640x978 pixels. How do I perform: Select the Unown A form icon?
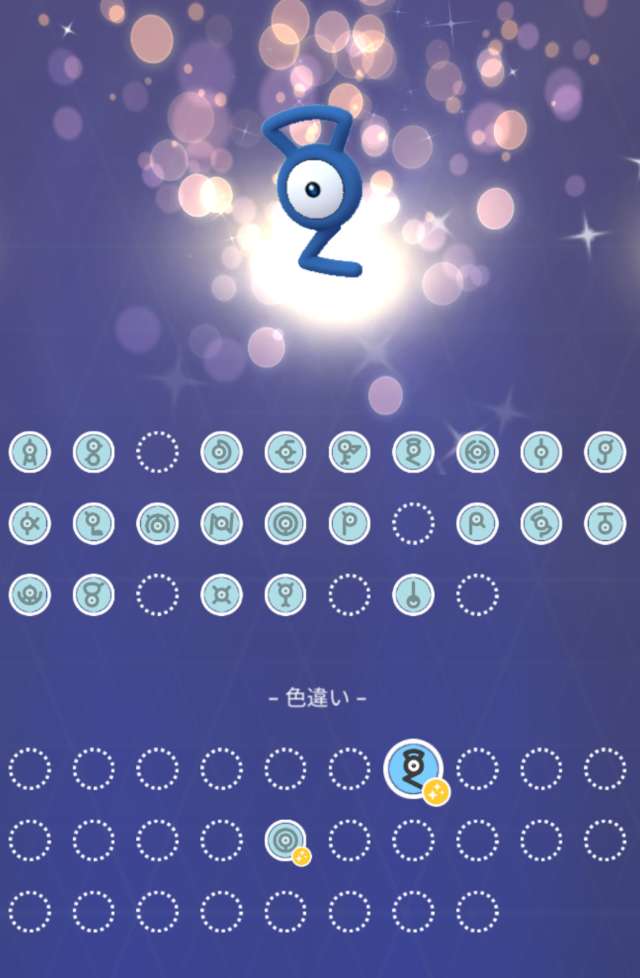[30, 452]
